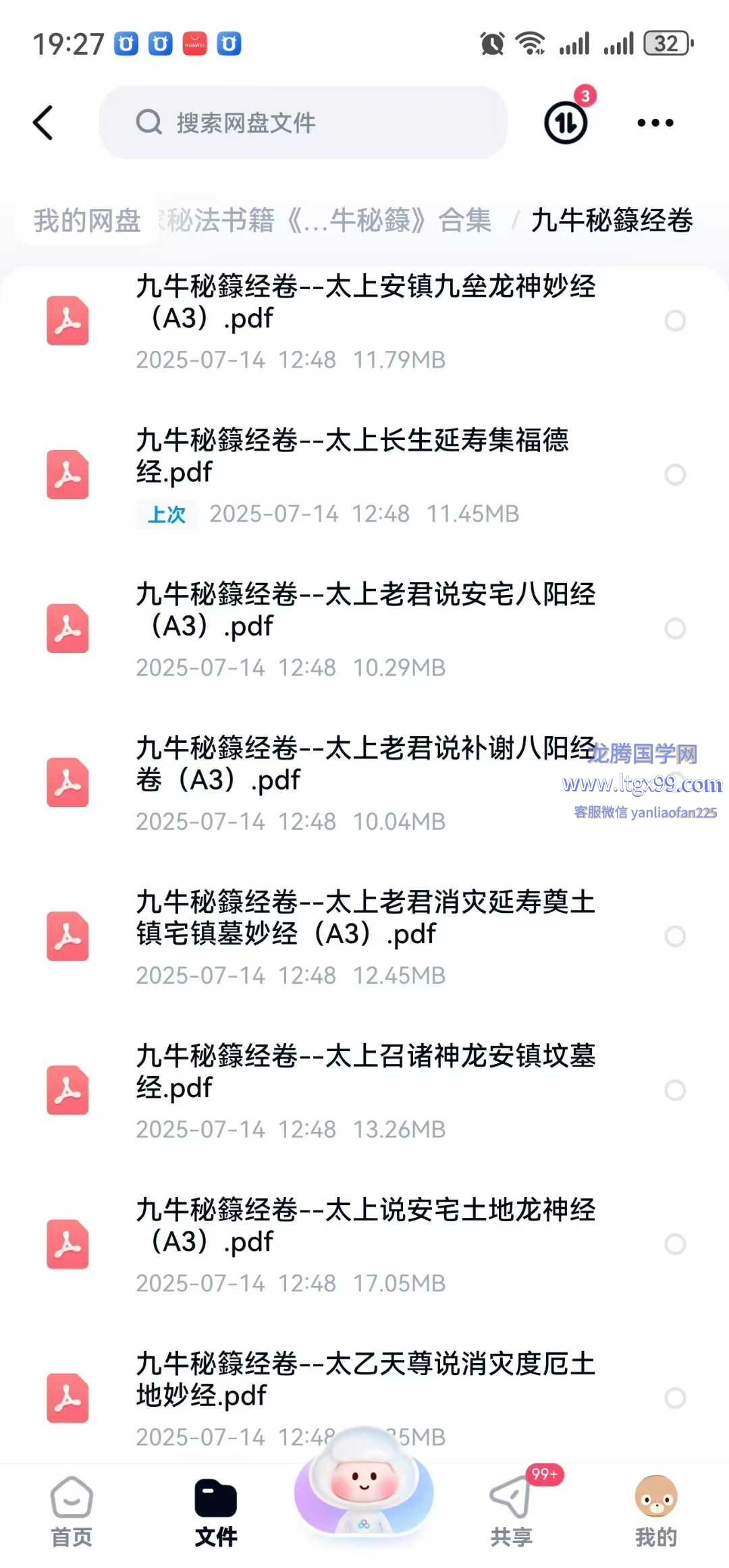Viewport: 729px width, 1568px height.
Task: Open 太乙天尊说消灾度厄土地妙经 PDF
Action: [364, 1379]
